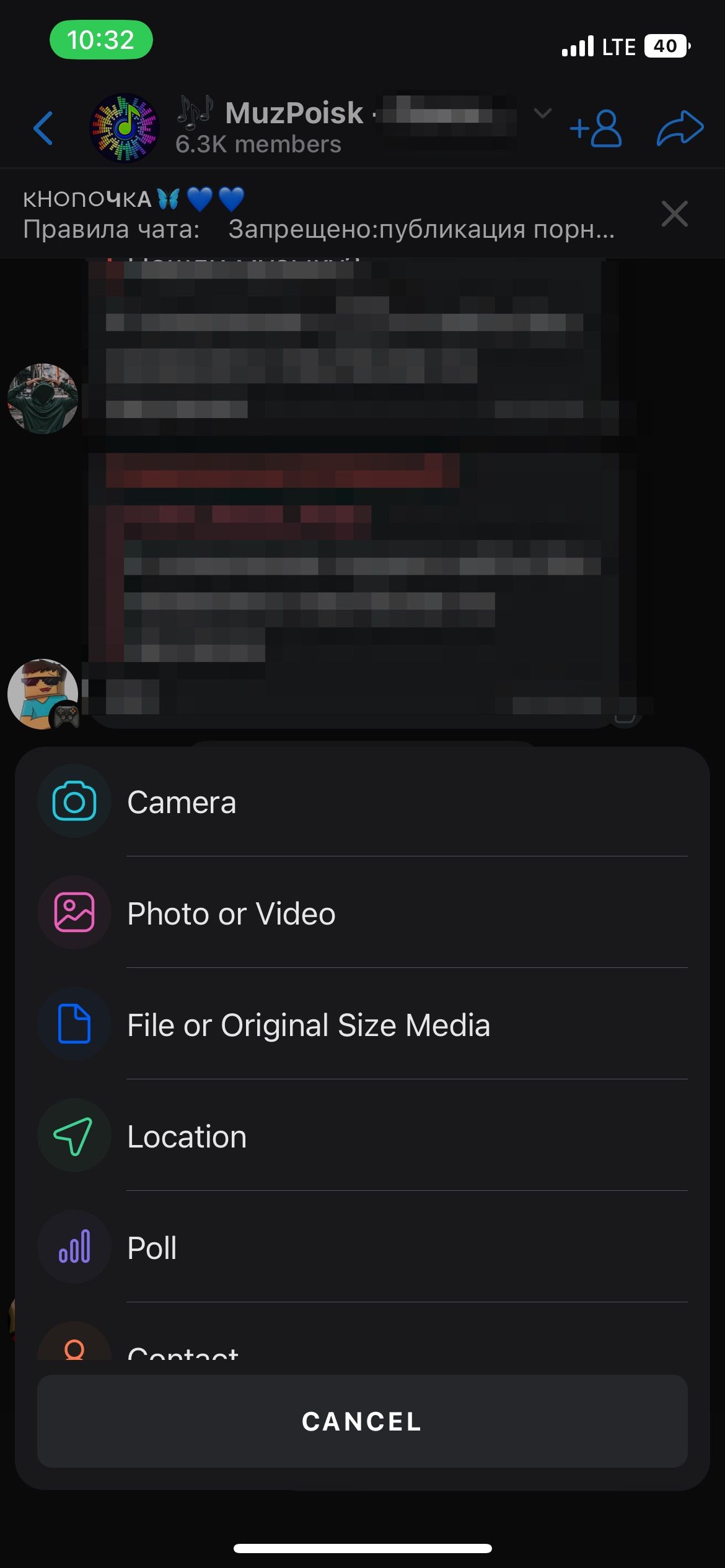Add a member to the group
The image size is (725, 1568).
tap(595, 129)
